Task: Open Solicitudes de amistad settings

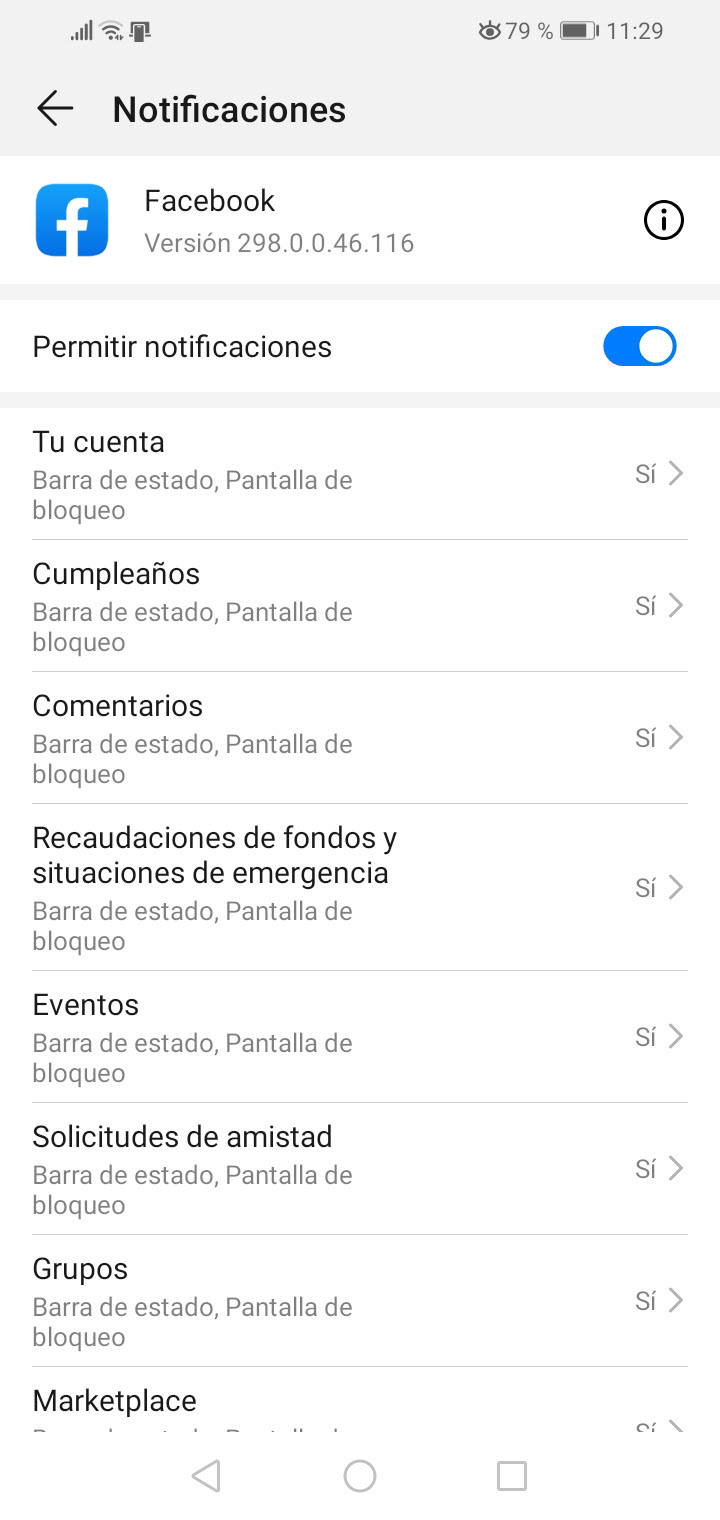Action: pos(360,1169)
